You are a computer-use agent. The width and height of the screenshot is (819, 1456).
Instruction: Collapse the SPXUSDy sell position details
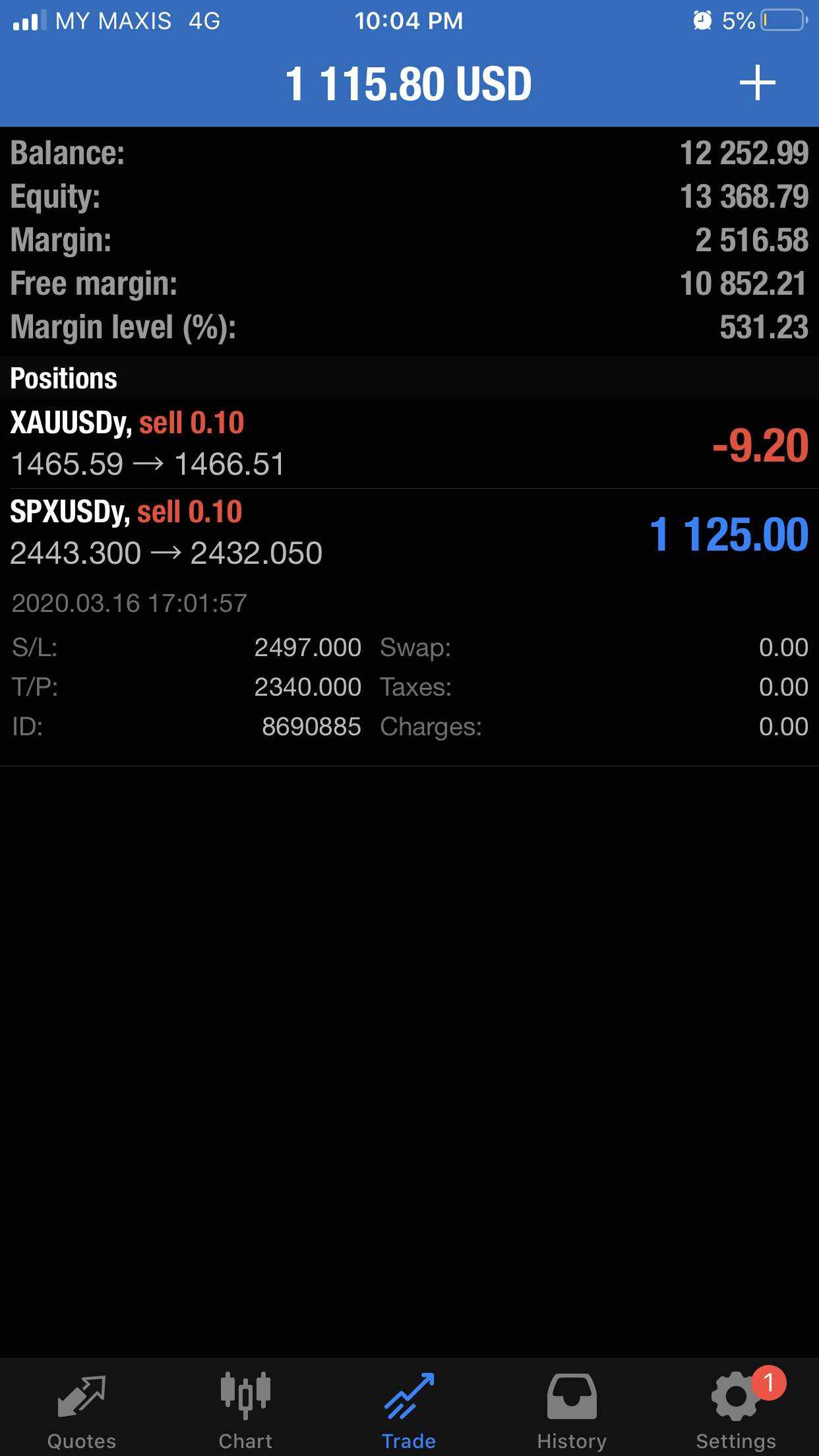[409, 533]
